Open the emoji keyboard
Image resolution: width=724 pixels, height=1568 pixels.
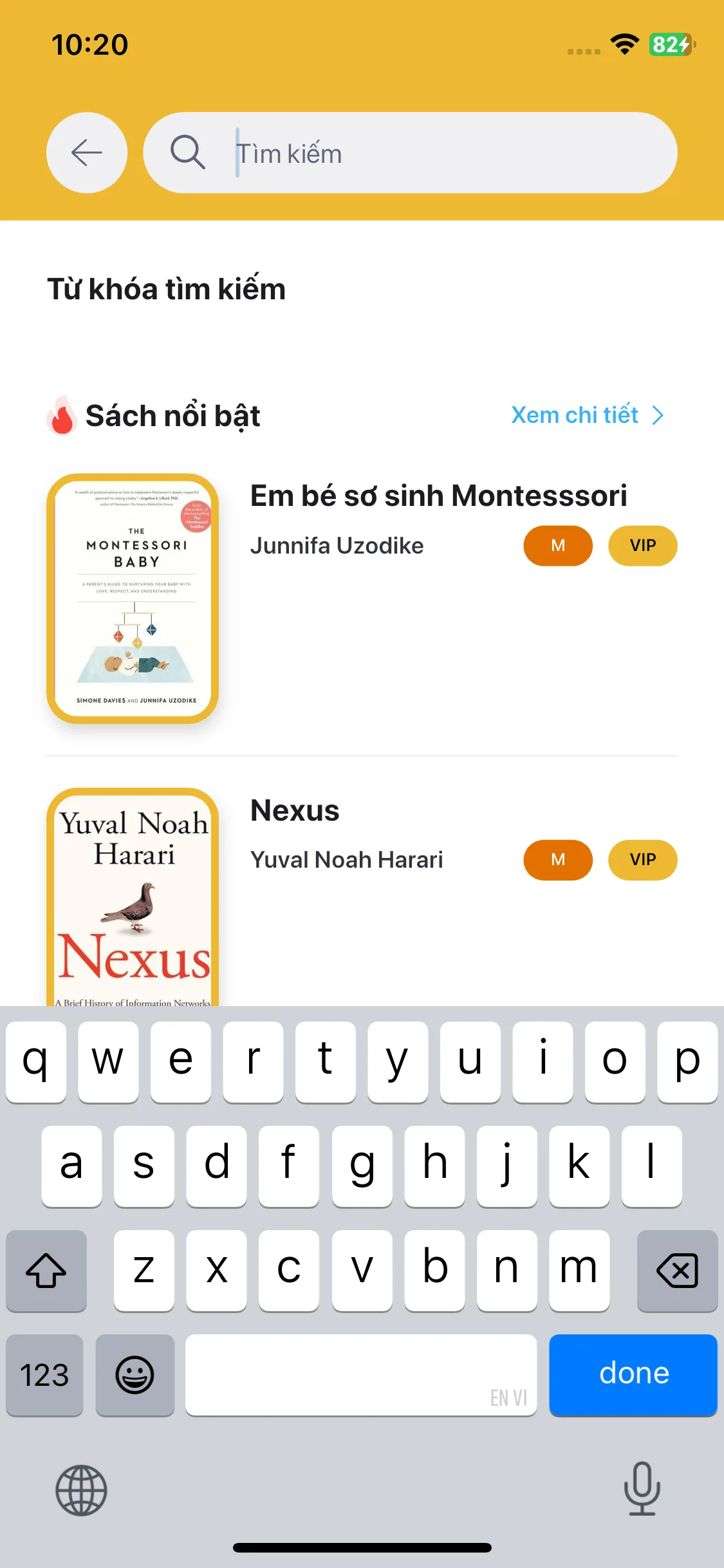[x=135, y=1374]
